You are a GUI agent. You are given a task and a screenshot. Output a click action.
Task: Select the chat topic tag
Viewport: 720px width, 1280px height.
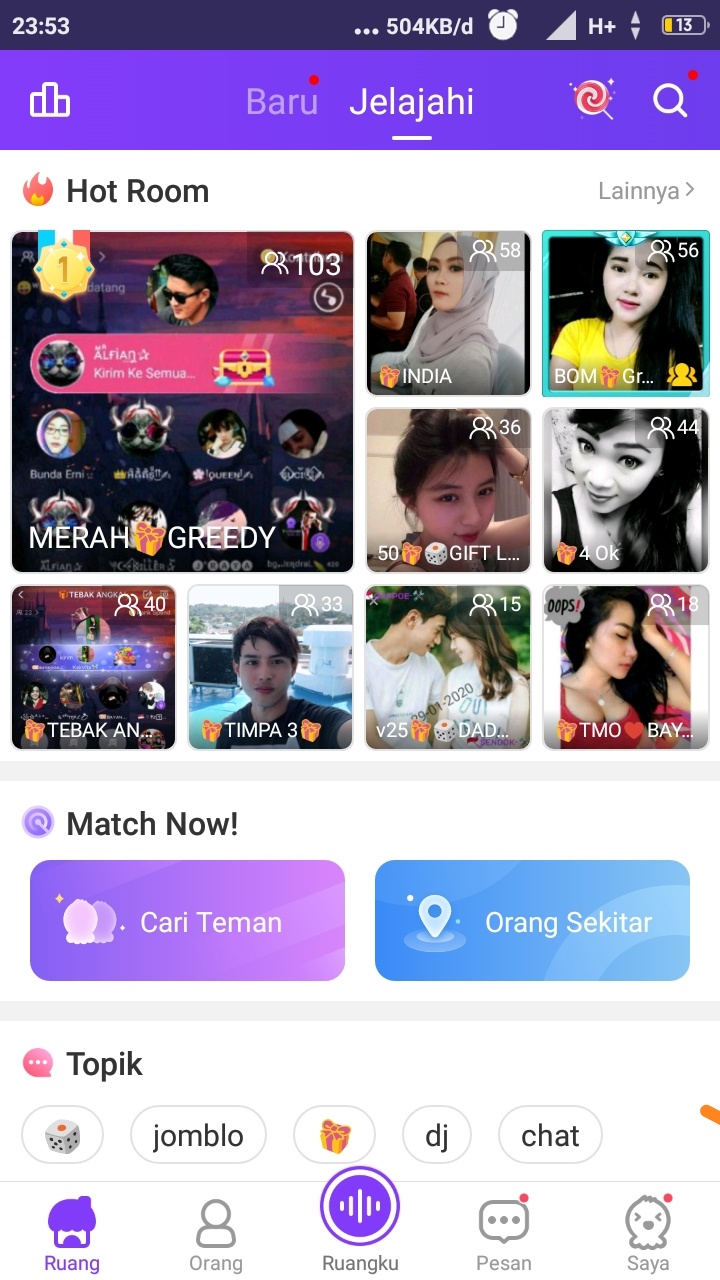coord(549,1134)
